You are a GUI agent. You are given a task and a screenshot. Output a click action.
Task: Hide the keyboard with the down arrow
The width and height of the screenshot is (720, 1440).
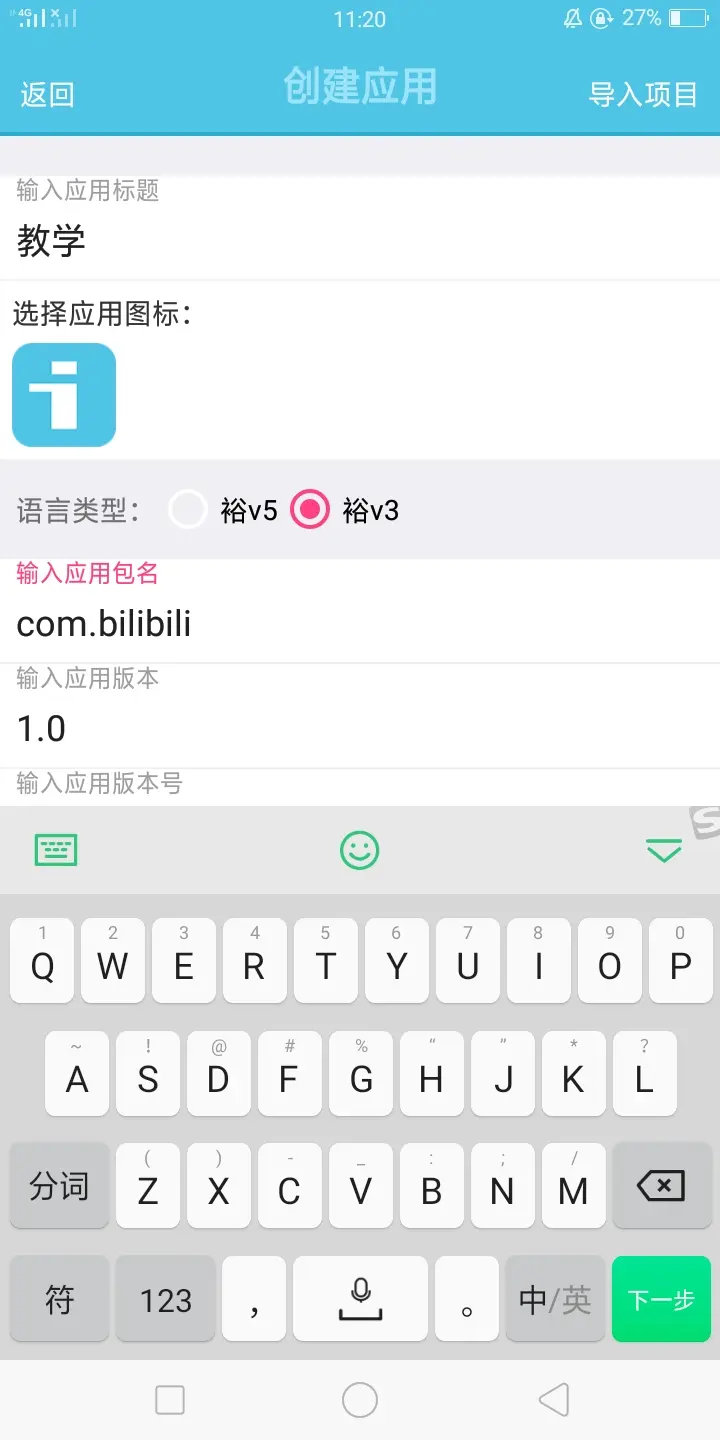click(663, 851)
